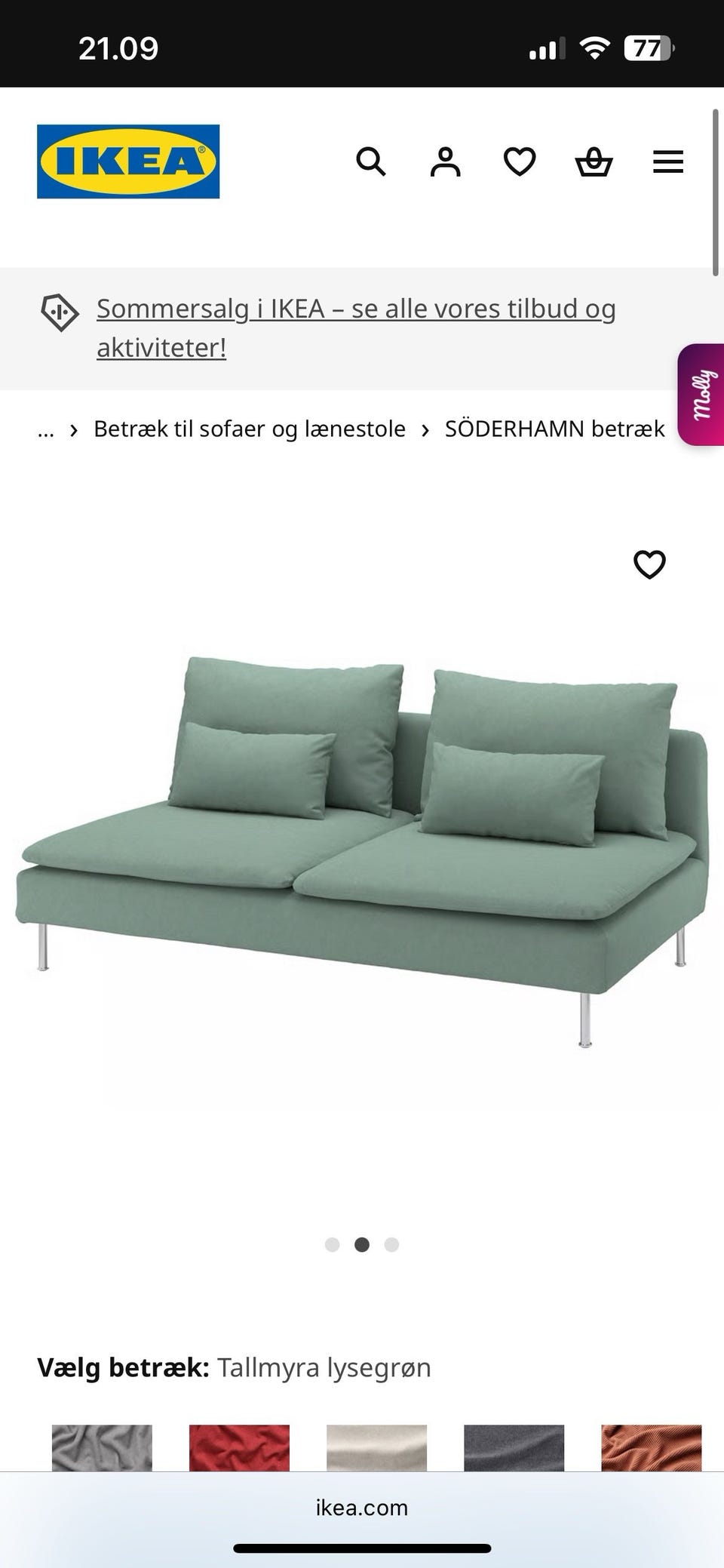
Task: Go to Betræk til sofaer og lænestole
Action: 249,429
